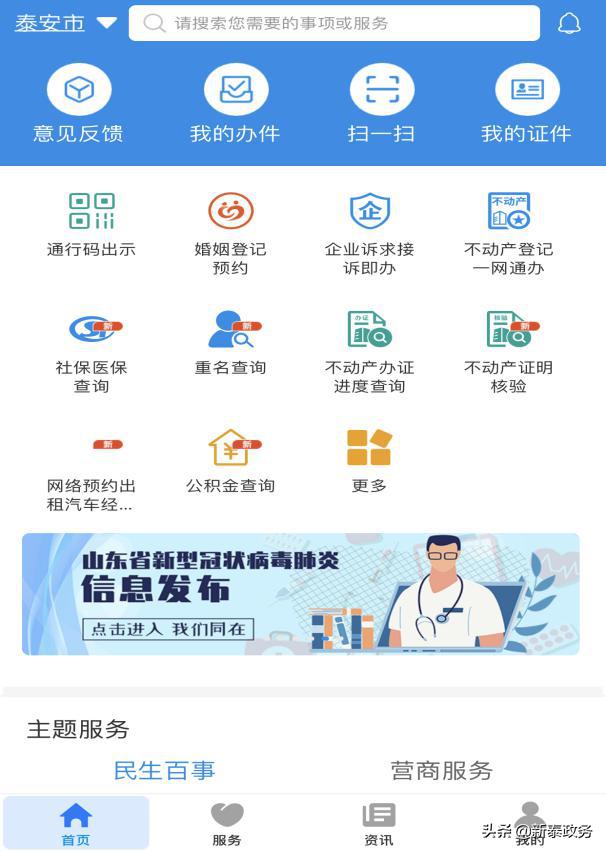Open the 信息发布 coronavirus info banner
The height and width of the screenshot is (852, 606).
coord(300,594)
